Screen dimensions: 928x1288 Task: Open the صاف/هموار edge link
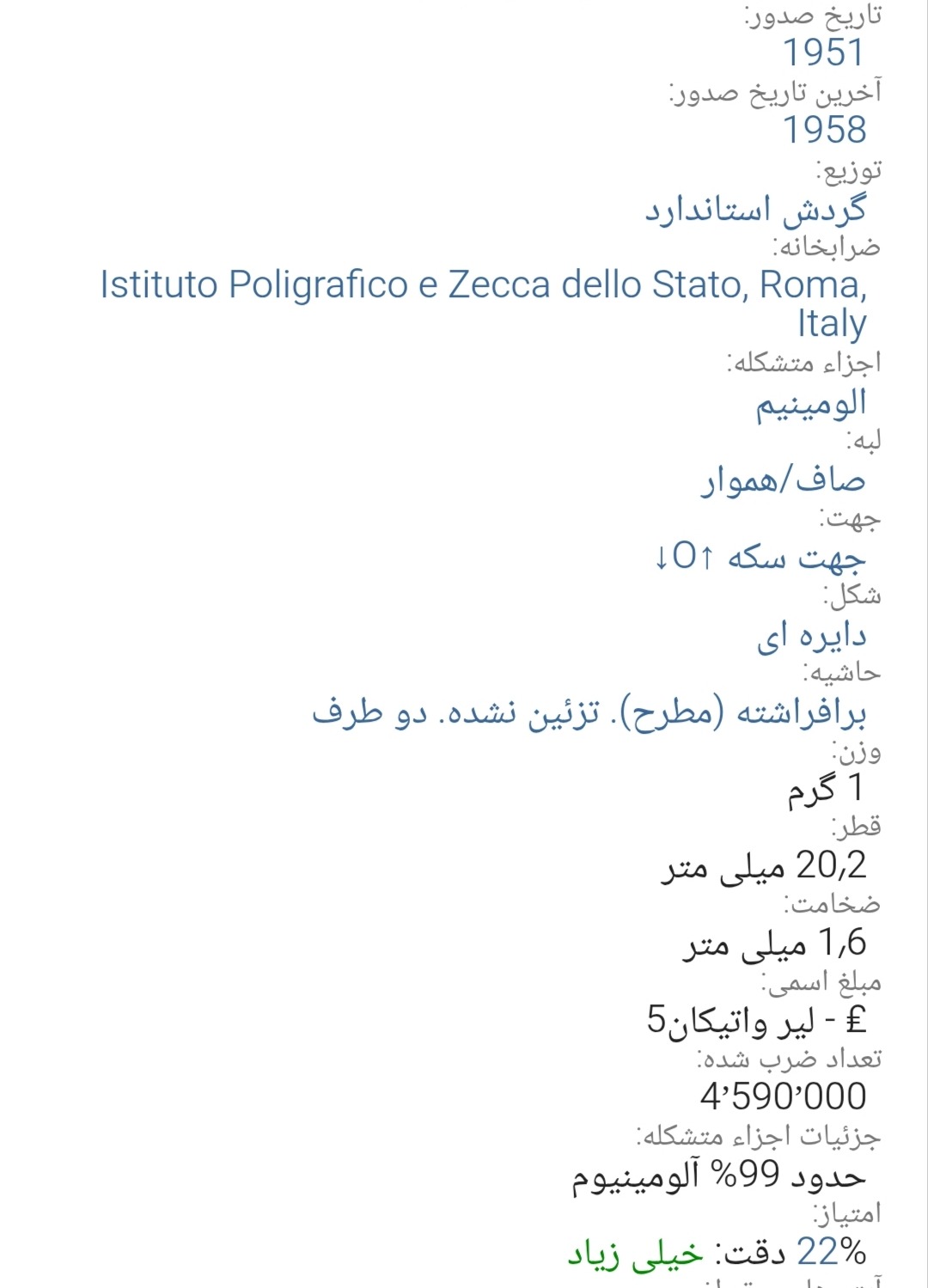click(x=783, y=479)
